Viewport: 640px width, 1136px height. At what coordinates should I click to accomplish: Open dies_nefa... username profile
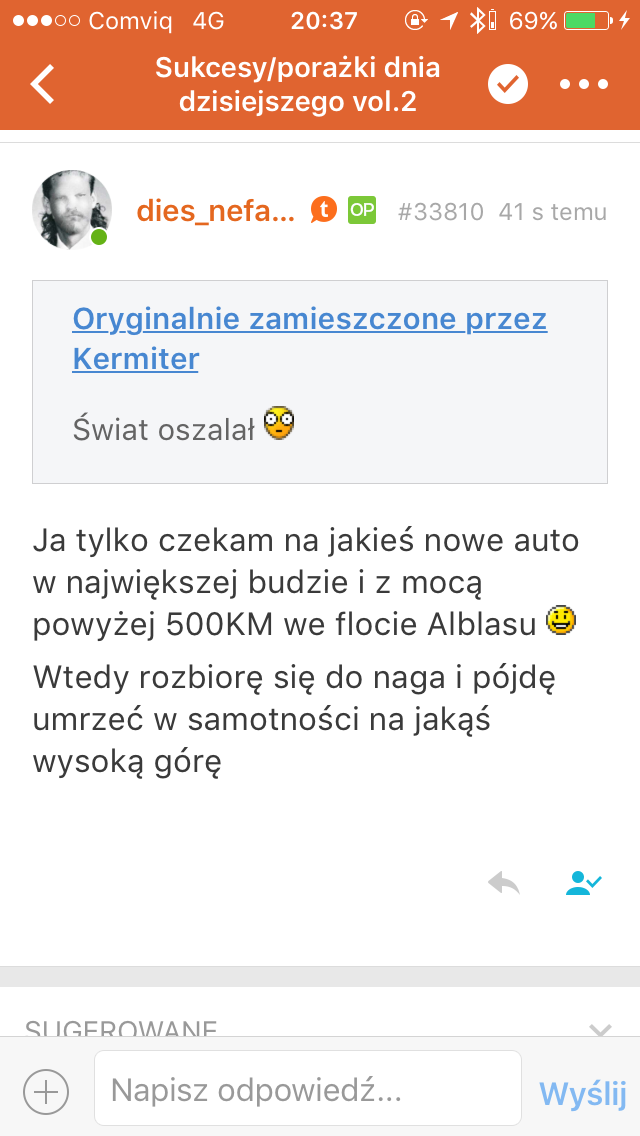click(x=216, y=211)
